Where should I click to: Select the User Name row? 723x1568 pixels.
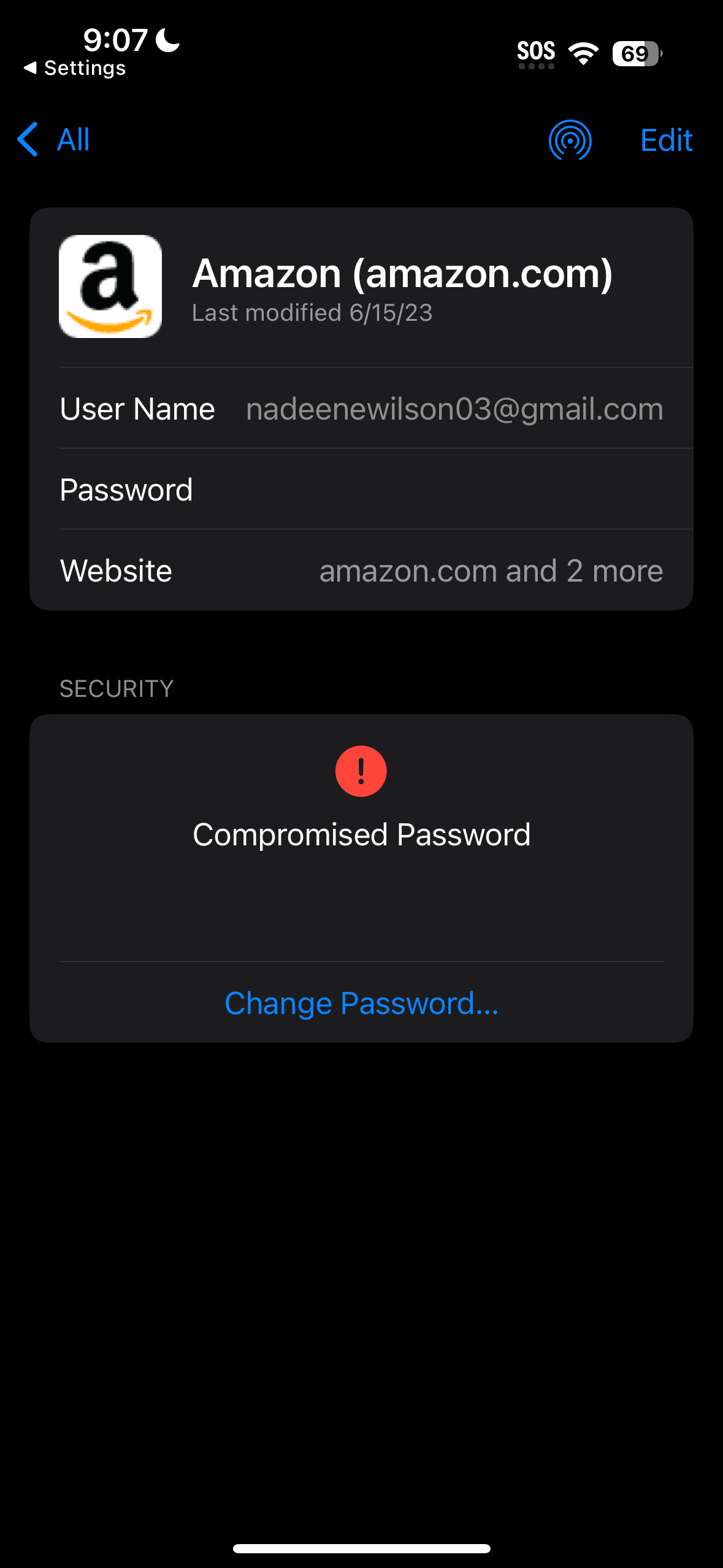(362, 409)
